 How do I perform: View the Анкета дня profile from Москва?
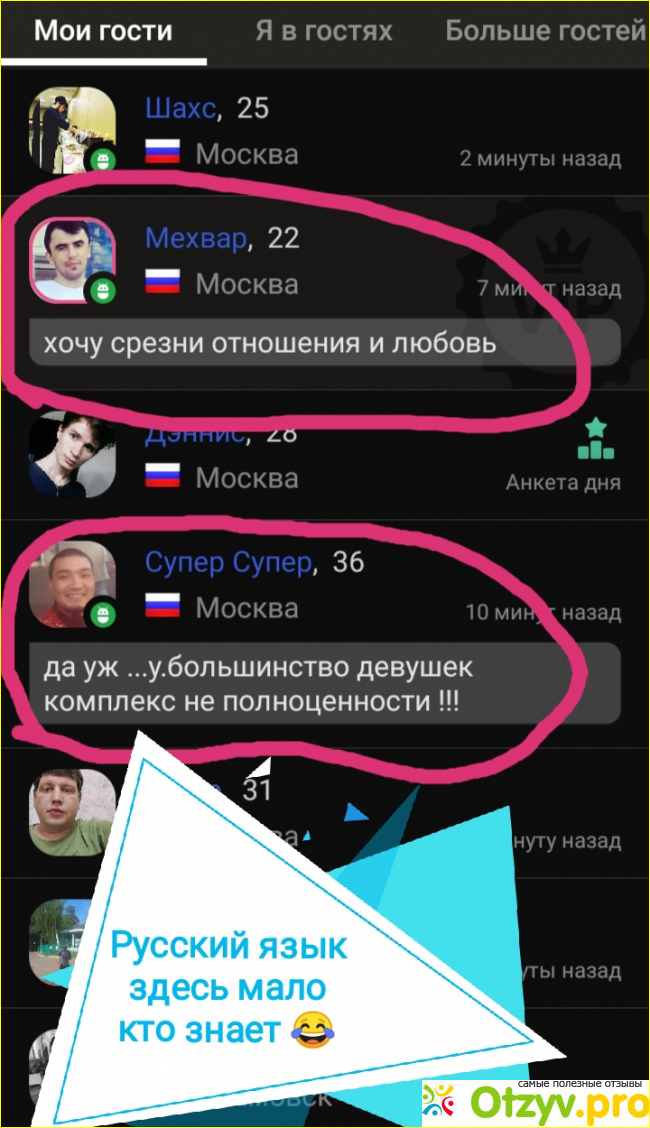[330, 456]
